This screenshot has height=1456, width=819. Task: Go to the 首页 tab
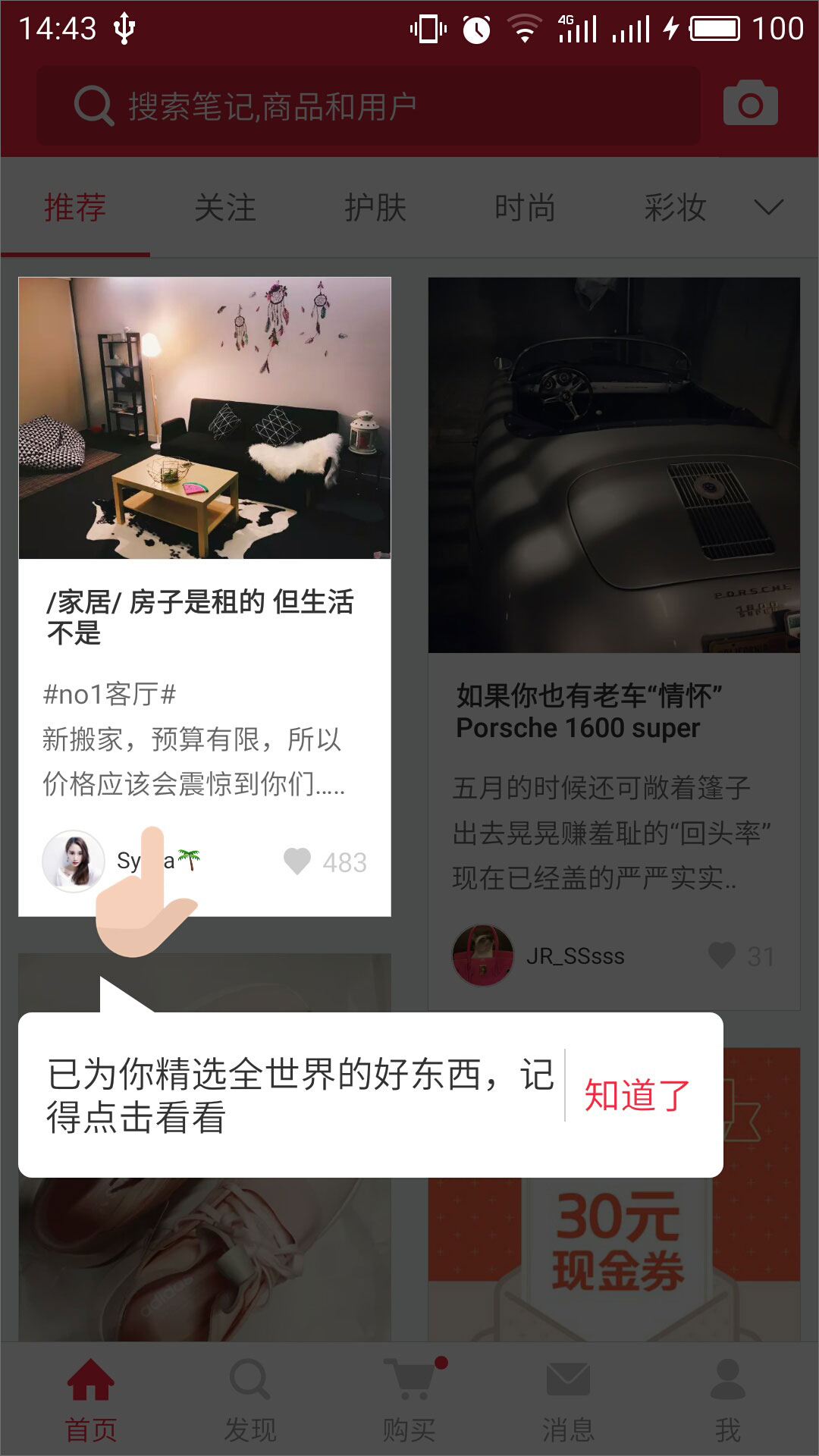91,1400
